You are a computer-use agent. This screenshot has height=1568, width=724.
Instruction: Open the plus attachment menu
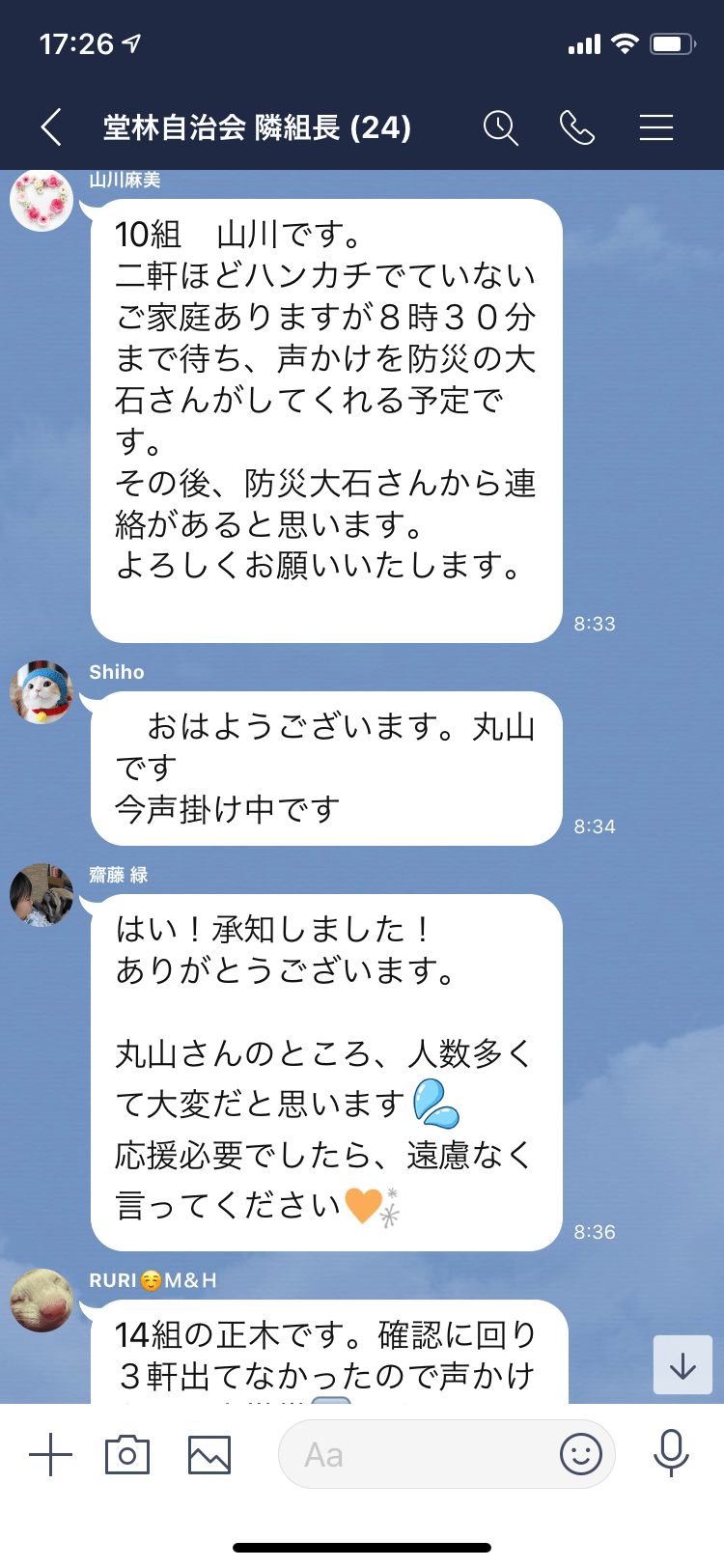pyautogui.click(x=51, y=1454)
